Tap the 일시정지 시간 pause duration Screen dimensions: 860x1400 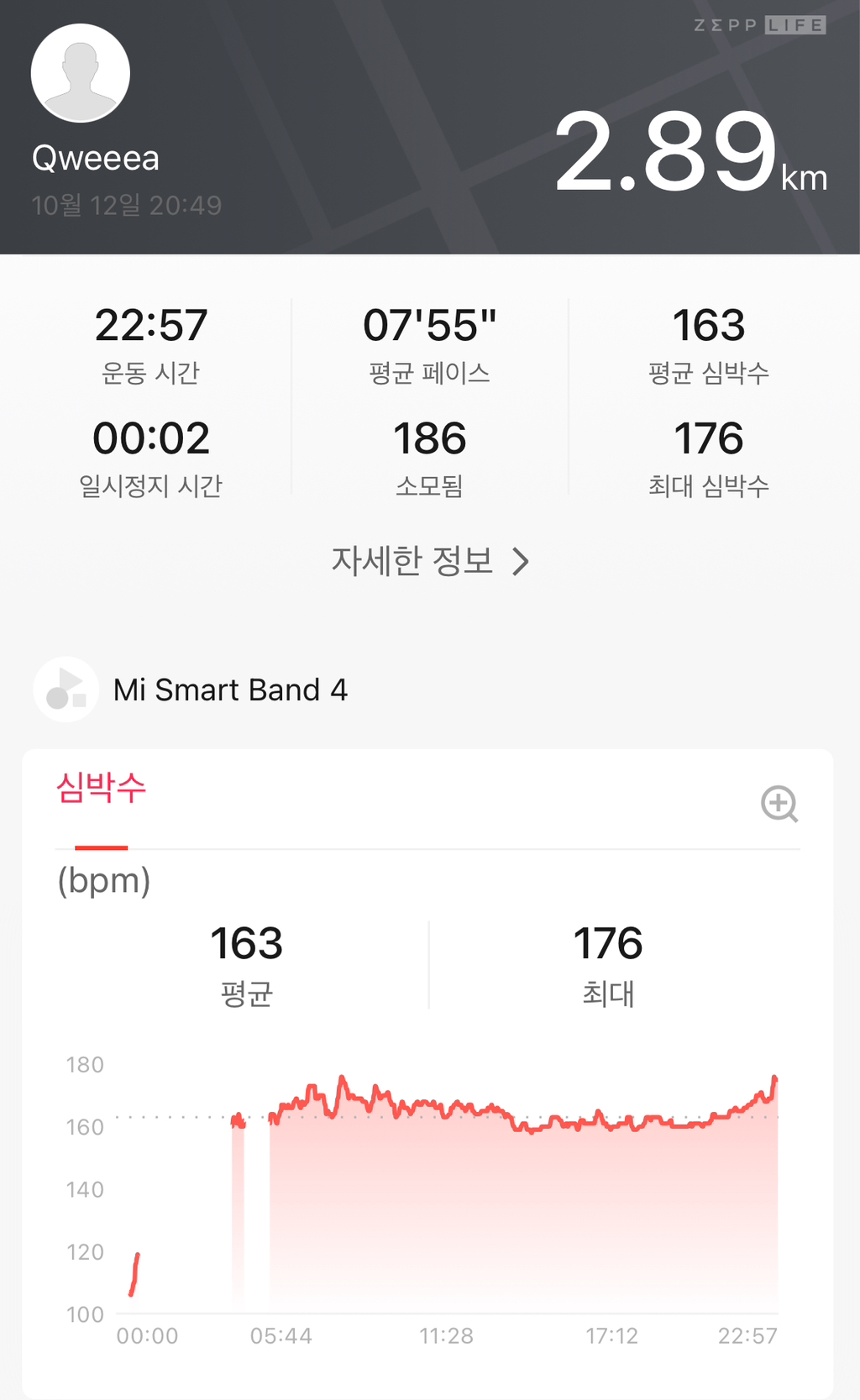[150, 438]
